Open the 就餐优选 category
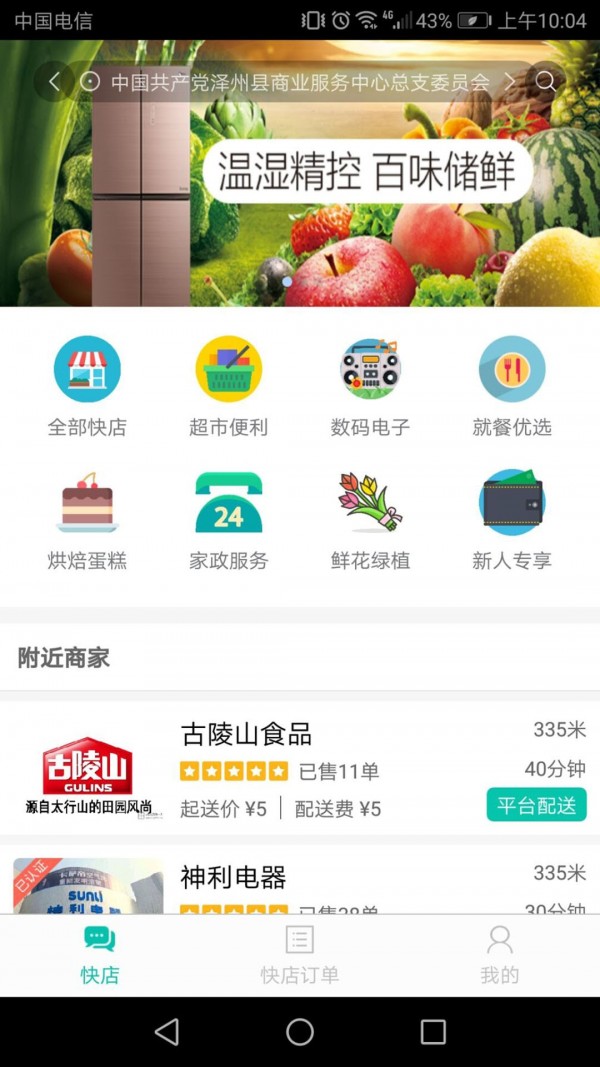This screenshot has width=600, height=1067. click(x=512, y=386)
